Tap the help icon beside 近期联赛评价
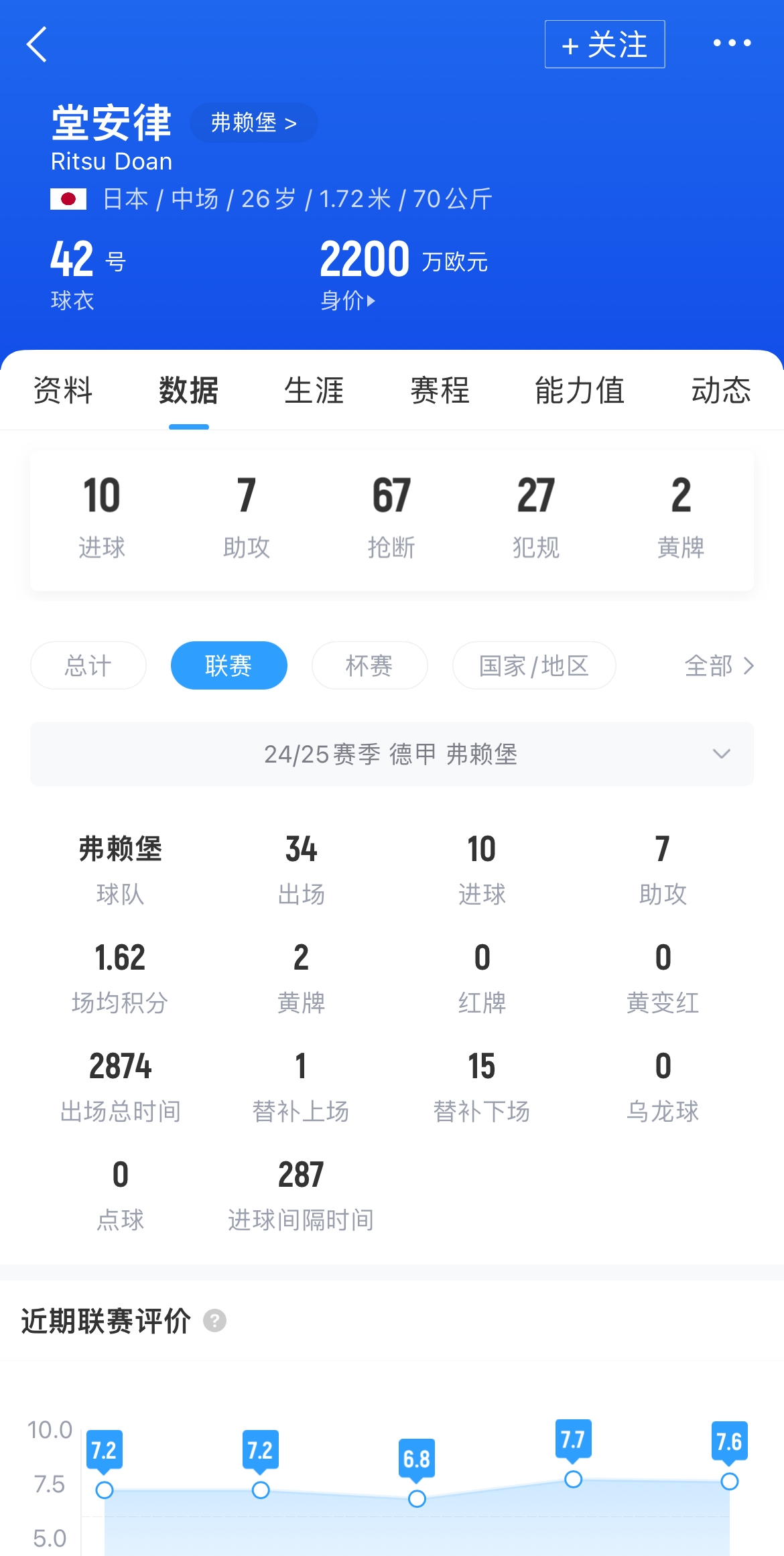The height and width of the screenshot is (1556, 784). [x=214, y=1321]
